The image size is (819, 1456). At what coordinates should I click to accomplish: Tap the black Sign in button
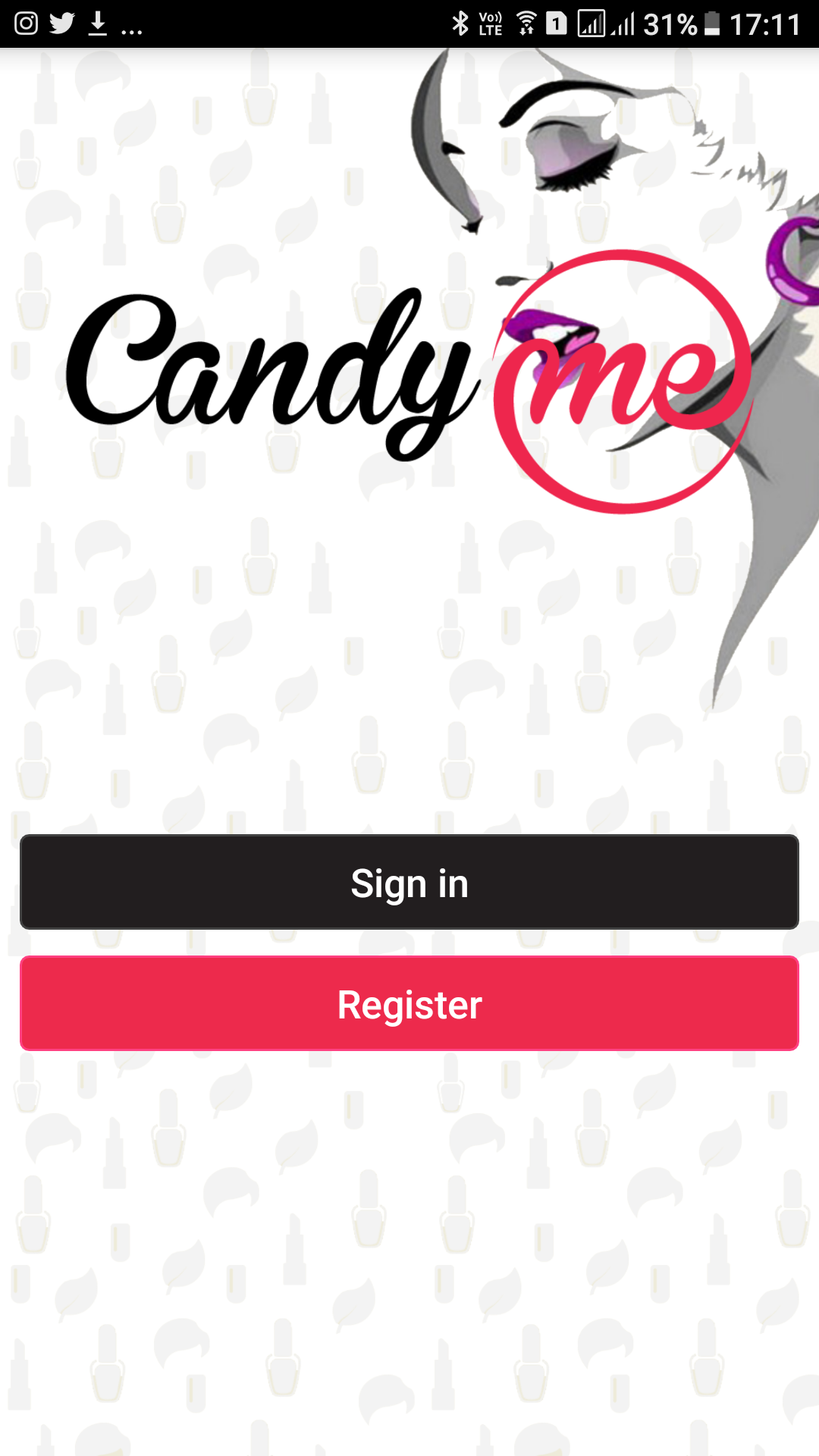tap(409, 882)
